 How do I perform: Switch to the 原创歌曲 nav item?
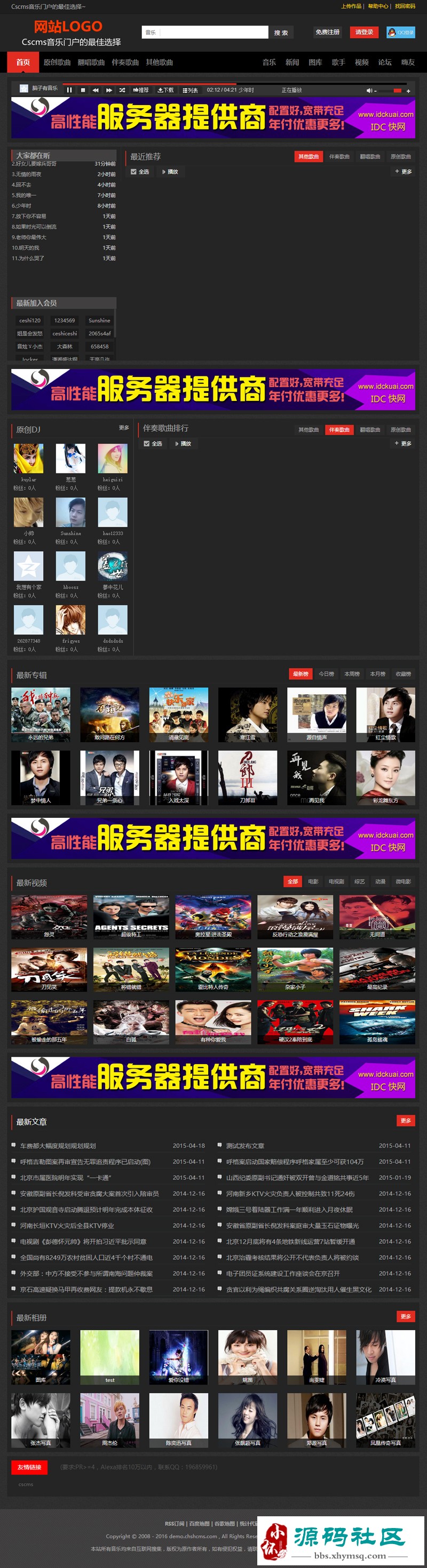57,62
